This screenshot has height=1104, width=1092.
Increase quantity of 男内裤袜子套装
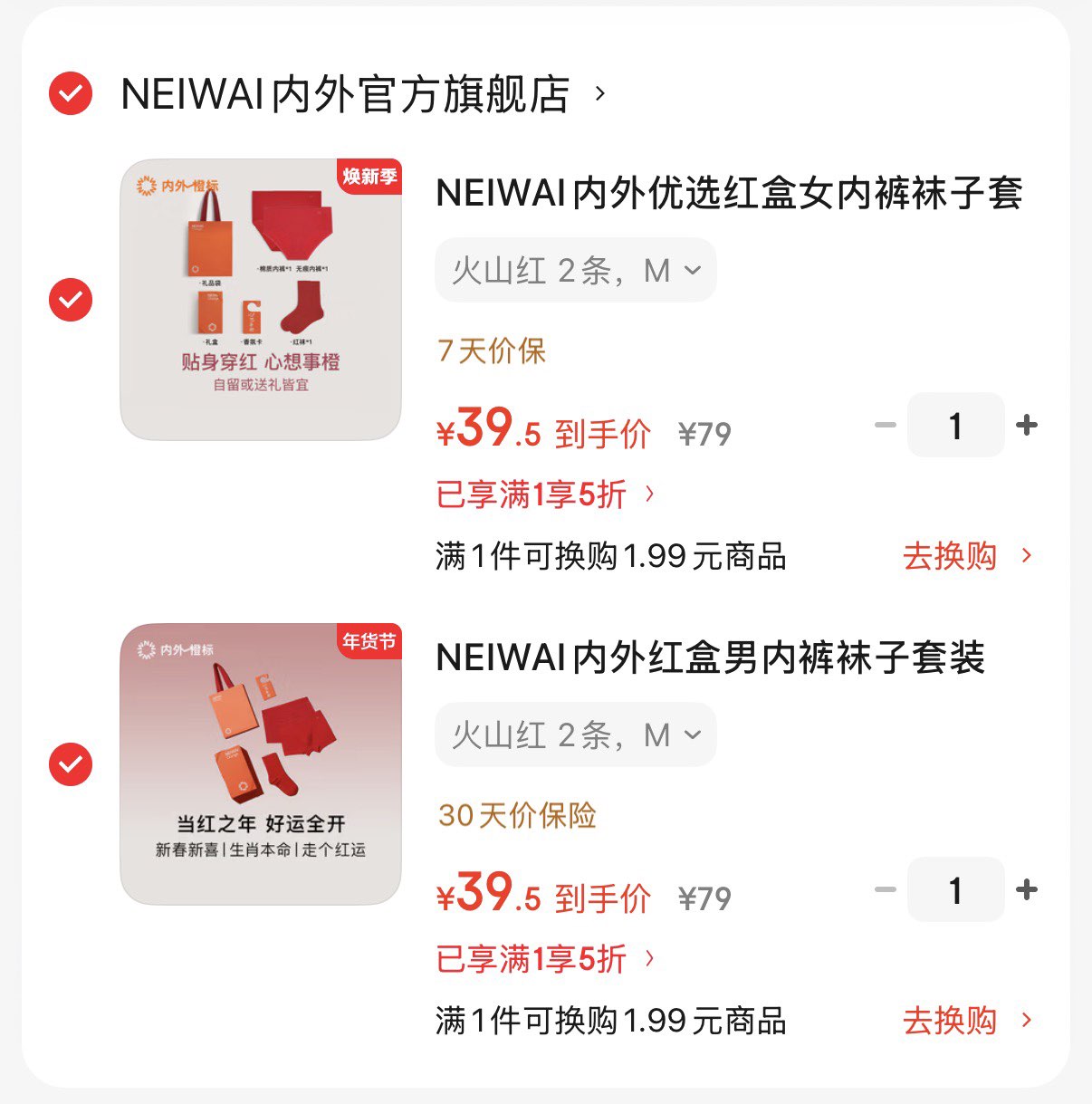1027,889
